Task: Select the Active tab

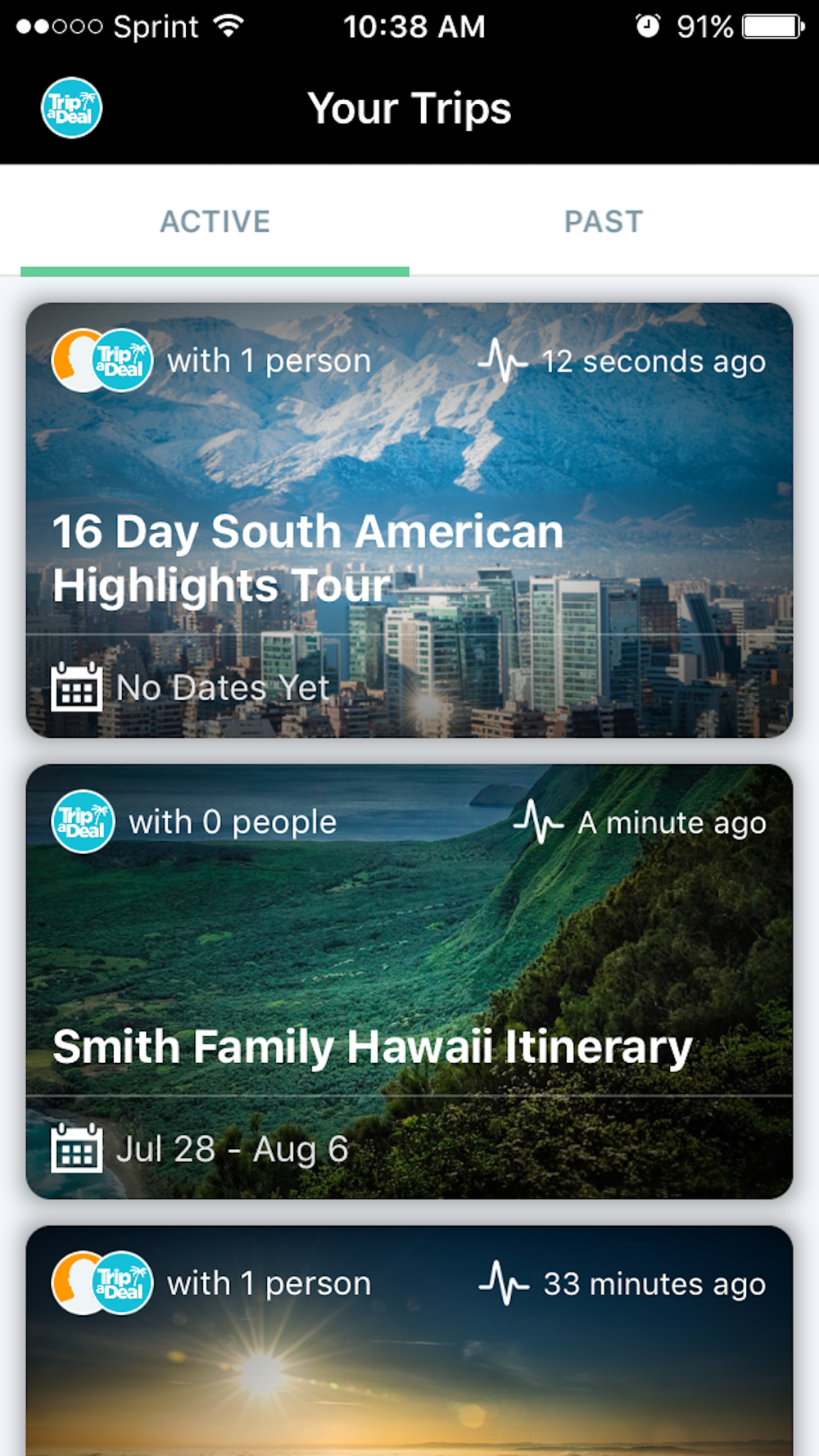Action: [x=215, y=221]
